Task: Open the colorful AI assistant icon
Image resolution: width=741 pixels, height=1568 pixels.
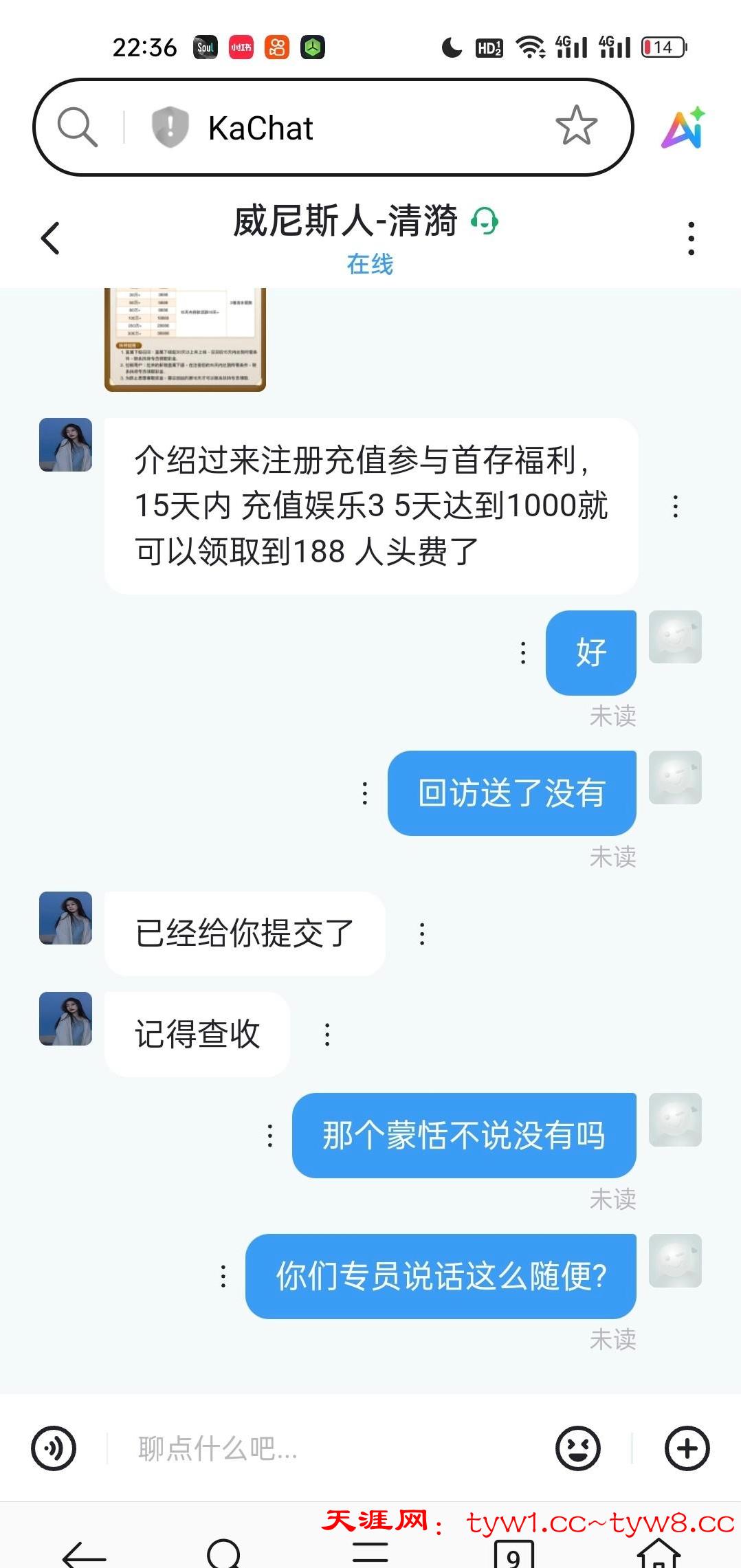Action: pos(684,129)
